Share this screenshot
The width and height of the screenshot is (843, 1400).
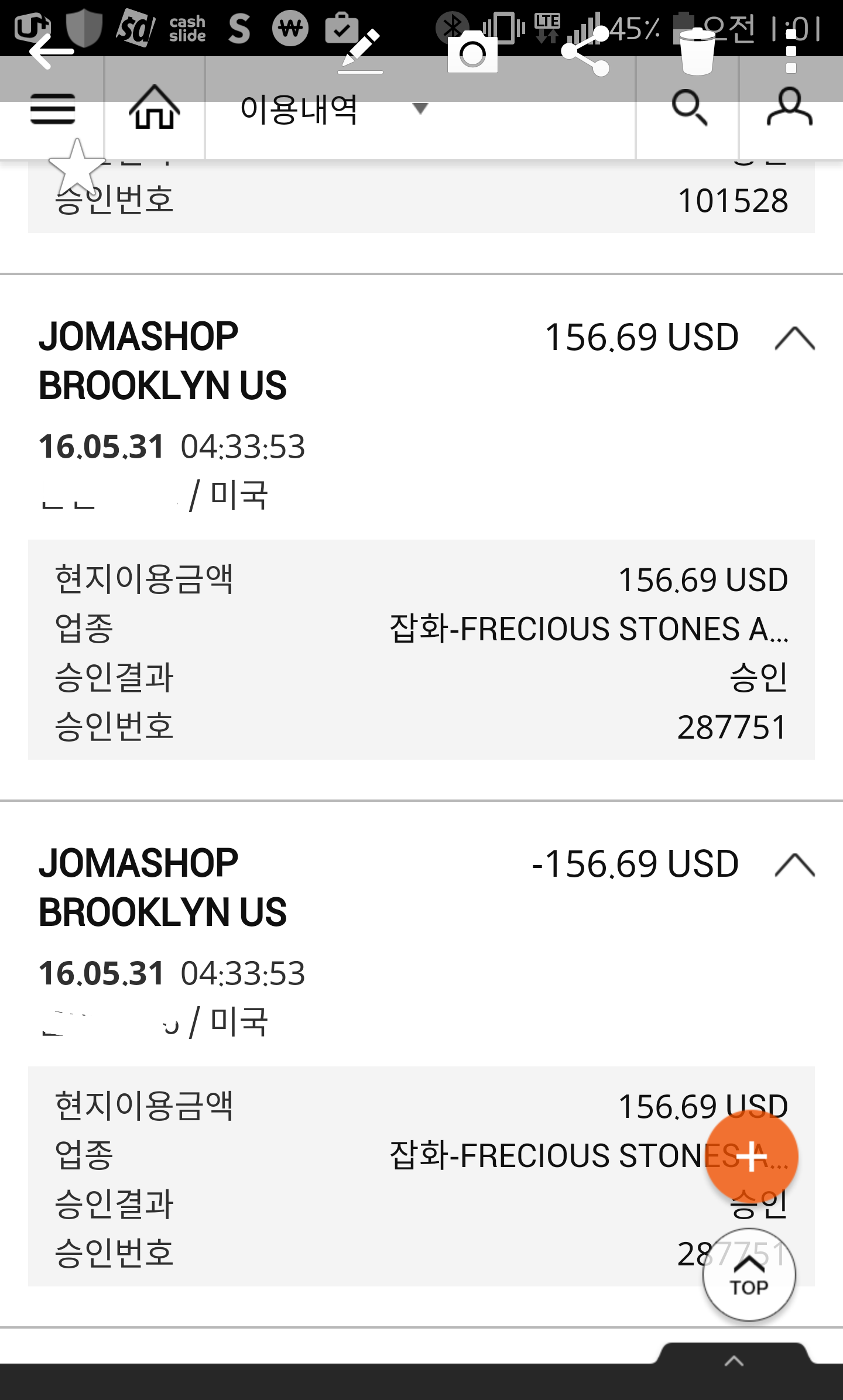pos(585,52)
